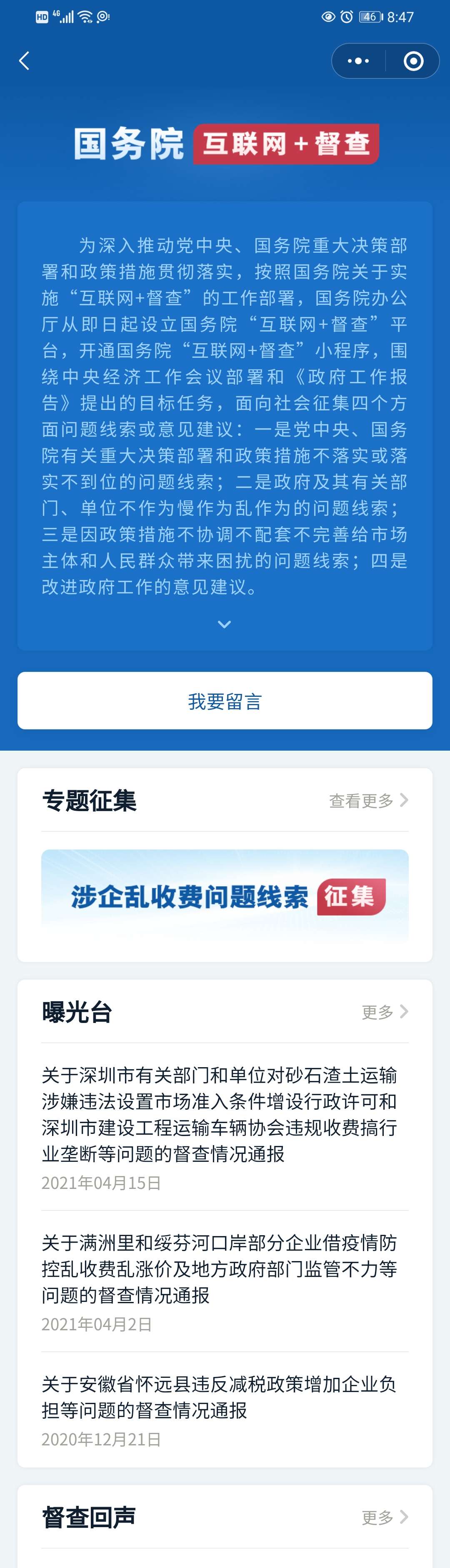Viewport: 450px width, 1568px height.
Task: View more under 专题征集
Action: [368, 800]
